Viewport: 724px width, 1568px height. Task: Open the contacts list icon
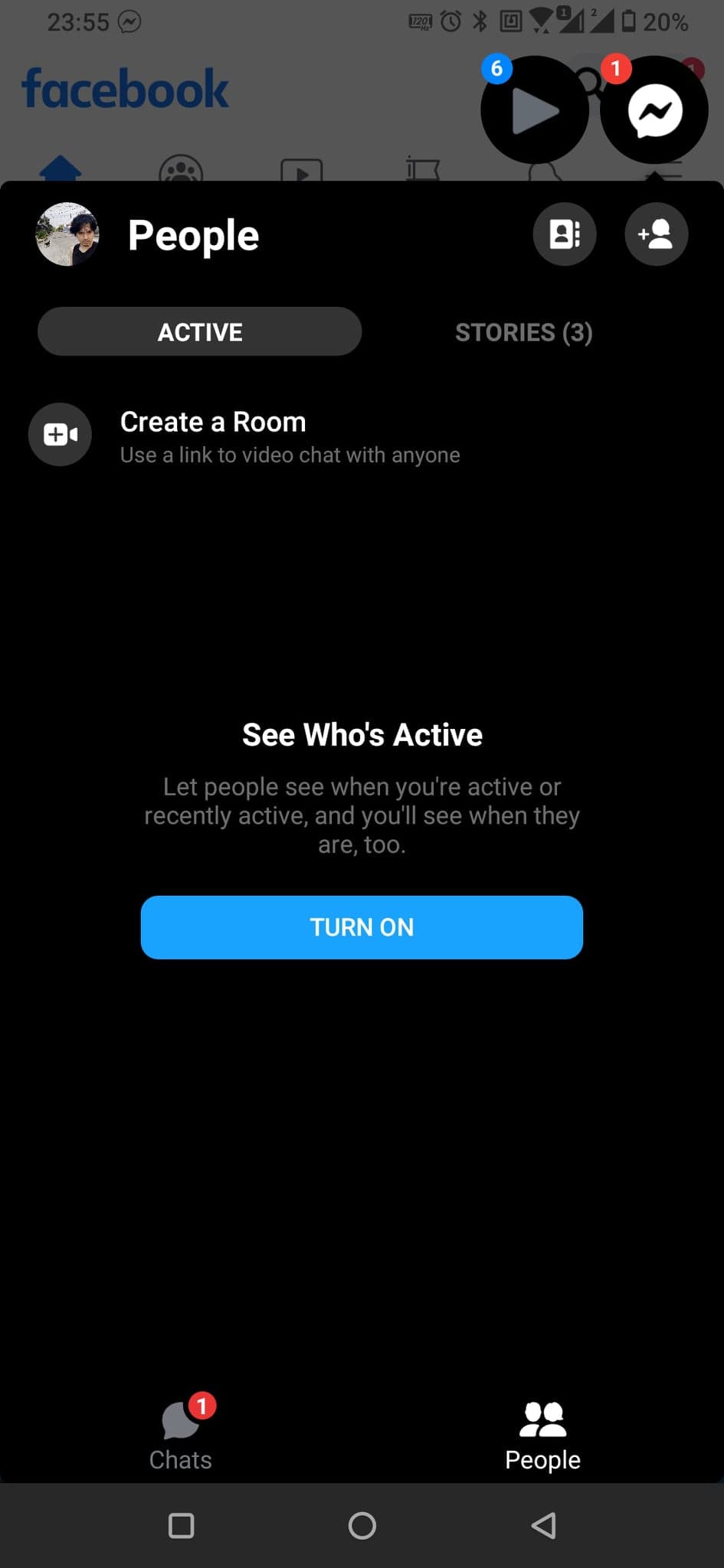point(565,234)
